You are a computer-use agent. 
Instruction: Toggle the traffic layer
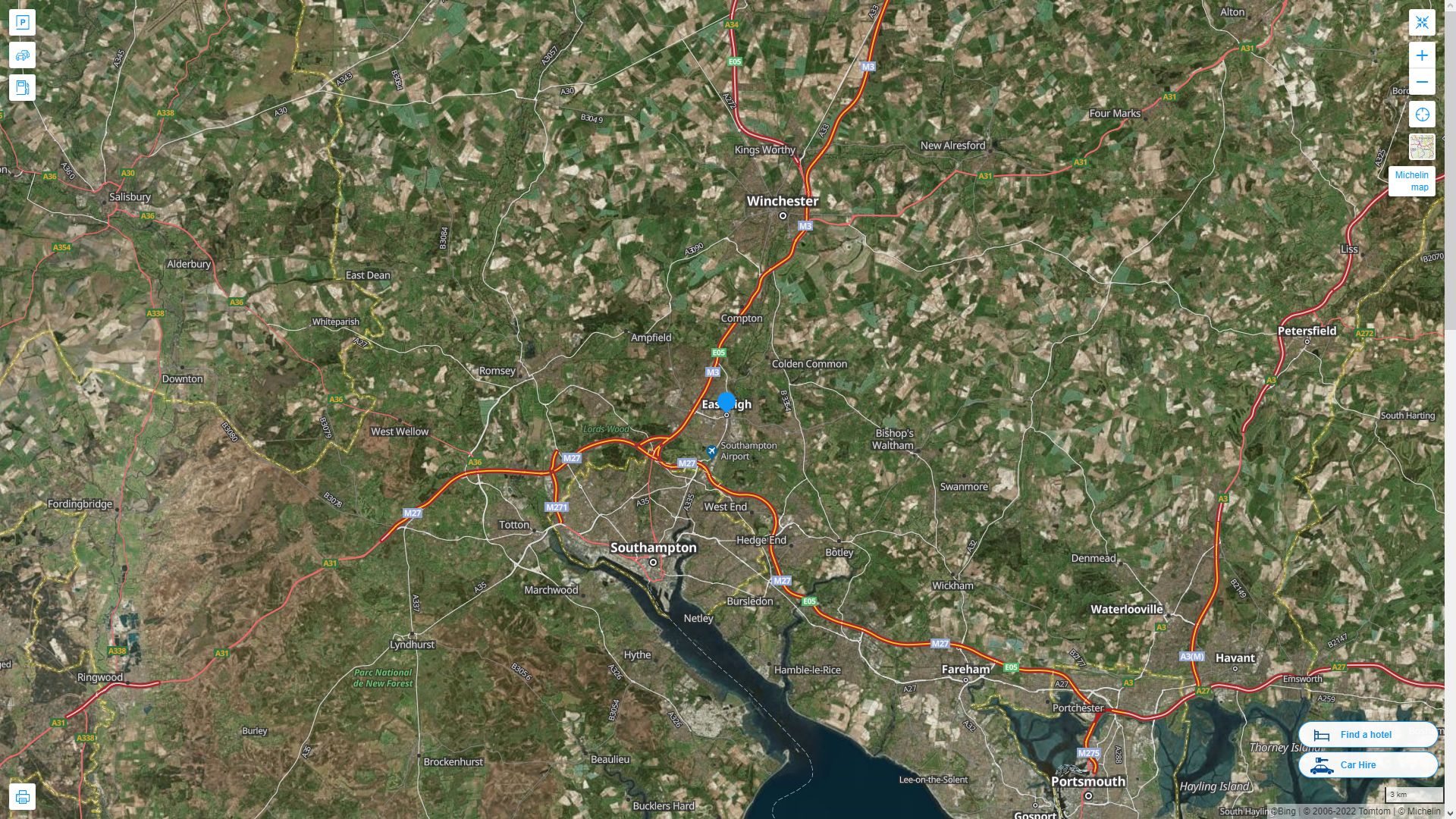[x=22, y=55]
